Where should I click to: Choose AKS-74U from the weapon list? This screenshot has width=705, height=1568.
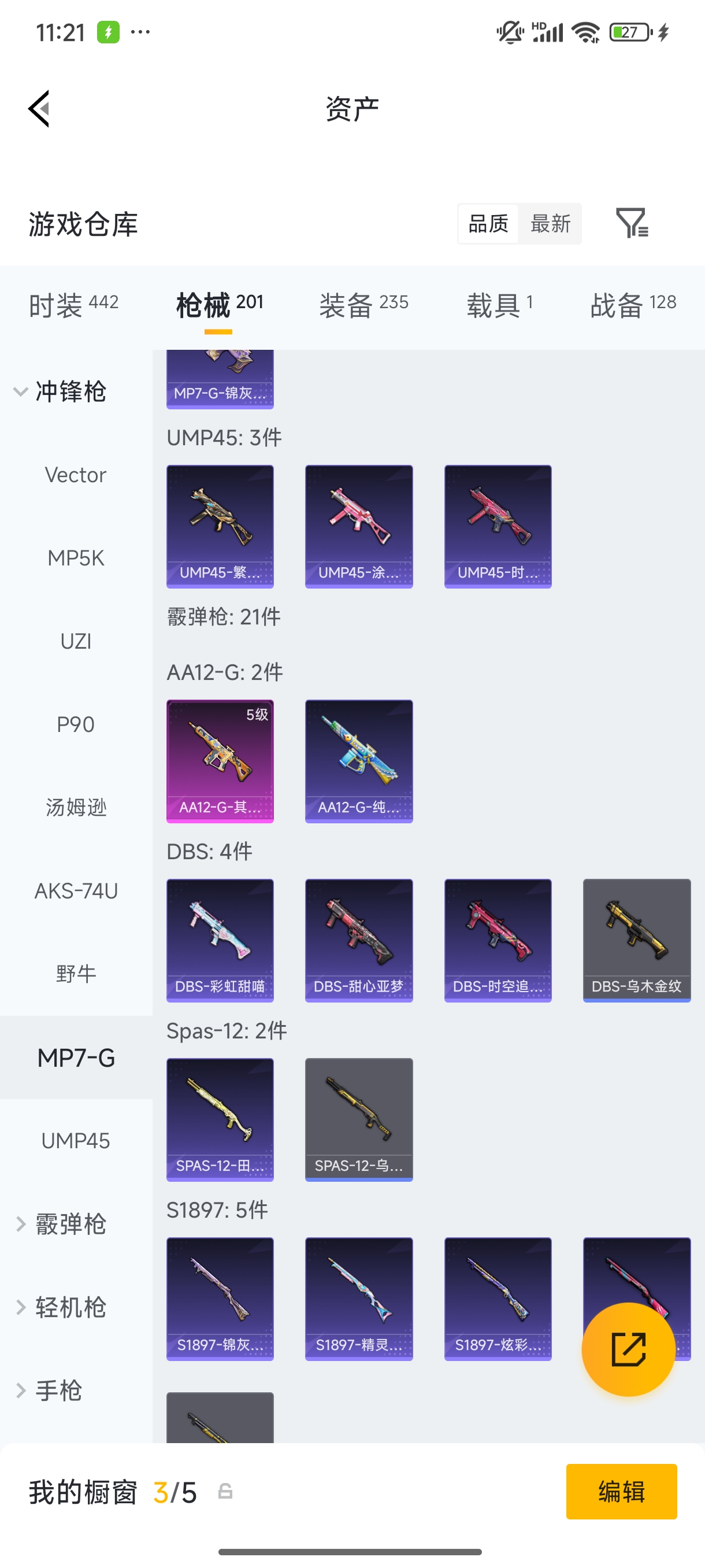[x=76, y=891]
